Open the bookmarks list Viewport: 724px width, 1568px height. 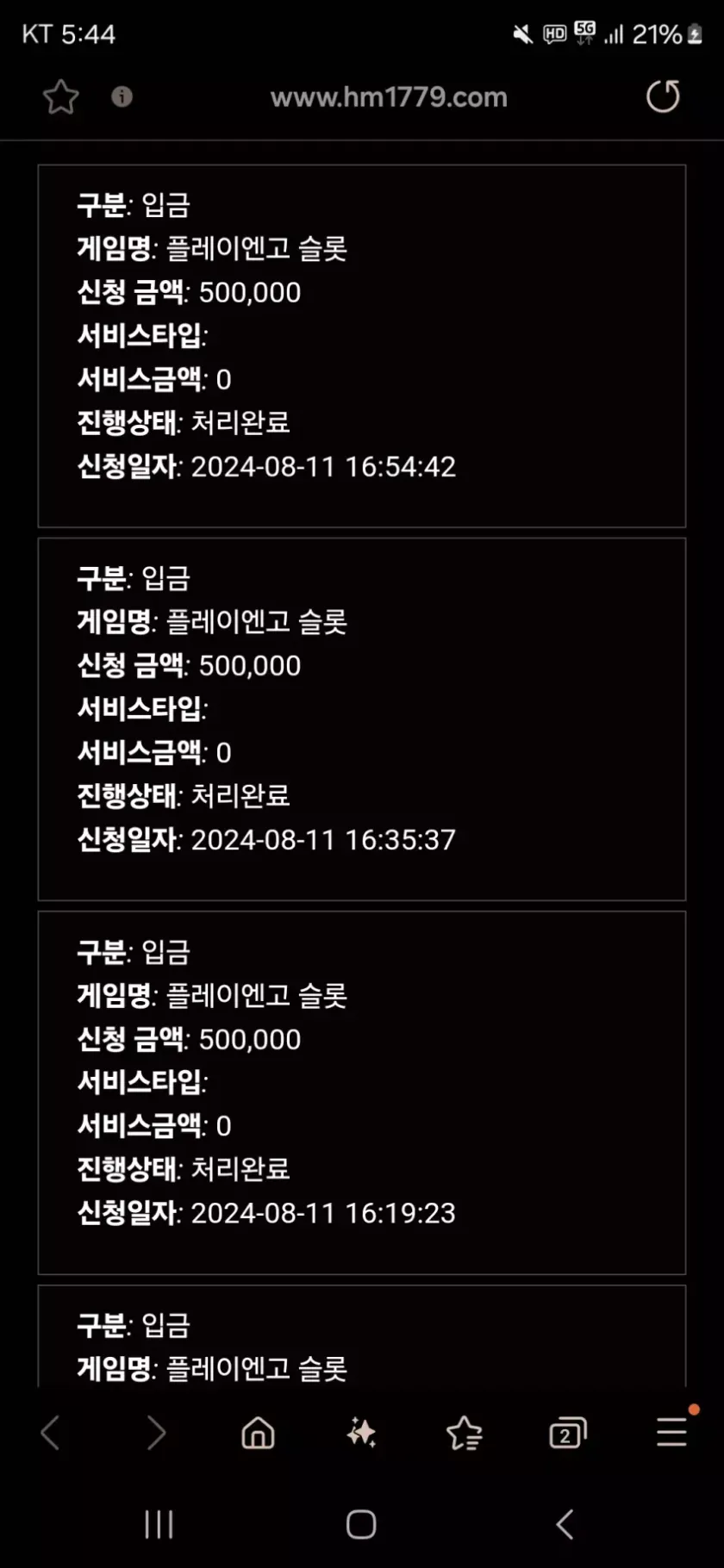pyautogui.click(x=465, y=1433)
